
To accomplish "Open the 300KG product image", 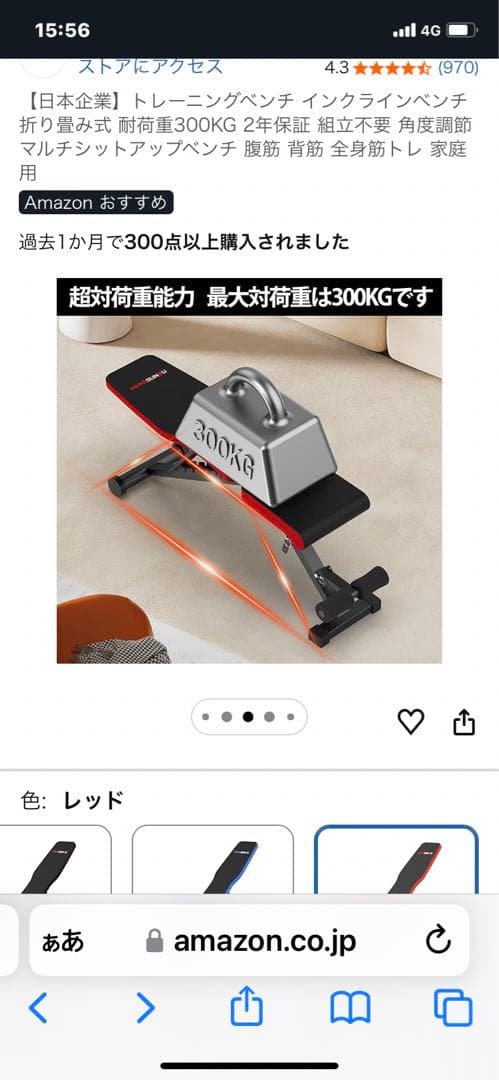I will [x=250, y=470].
